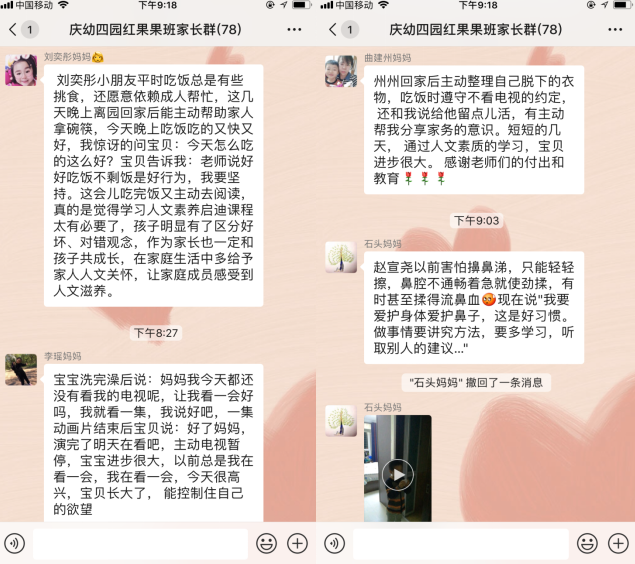This screenshot has width=635, height=564.
Task: Play the video sent by 石头妈妈
Action: [399, 473]
